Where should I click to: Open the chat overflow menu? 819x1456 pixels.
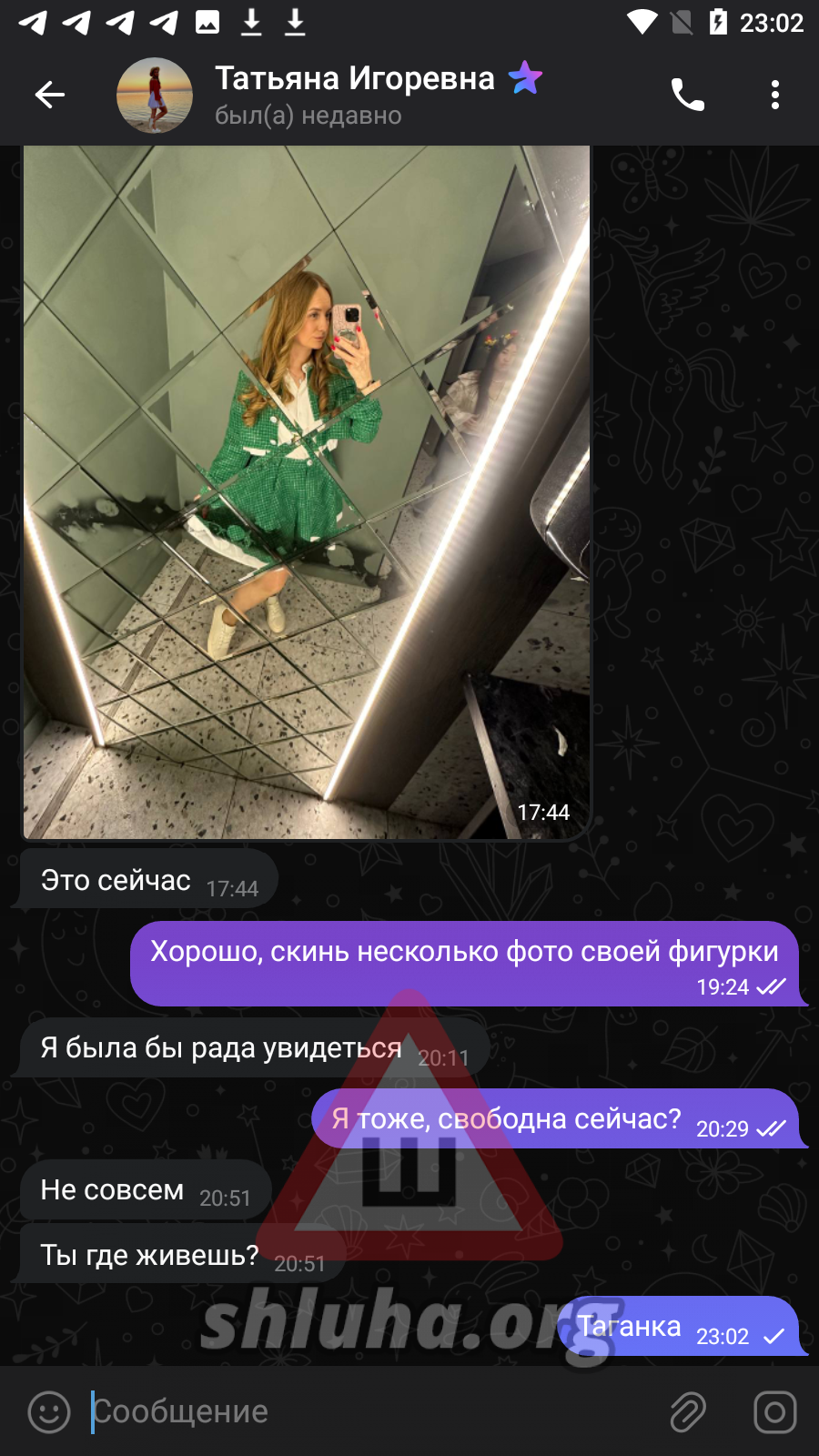pyautogui.click(x=774, y=95)
